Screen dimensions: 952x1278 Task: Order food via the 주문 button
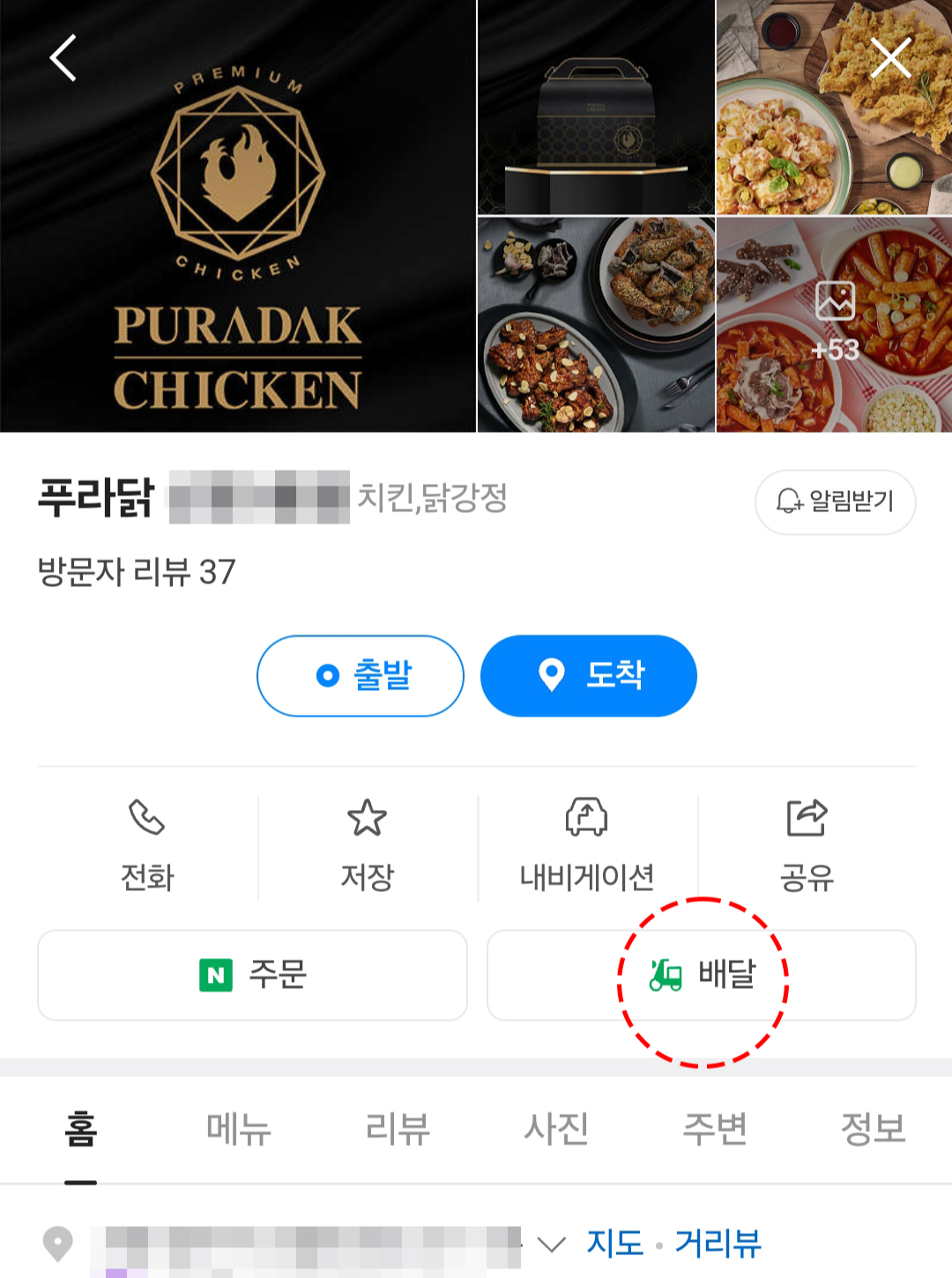(x=252, y=977)
